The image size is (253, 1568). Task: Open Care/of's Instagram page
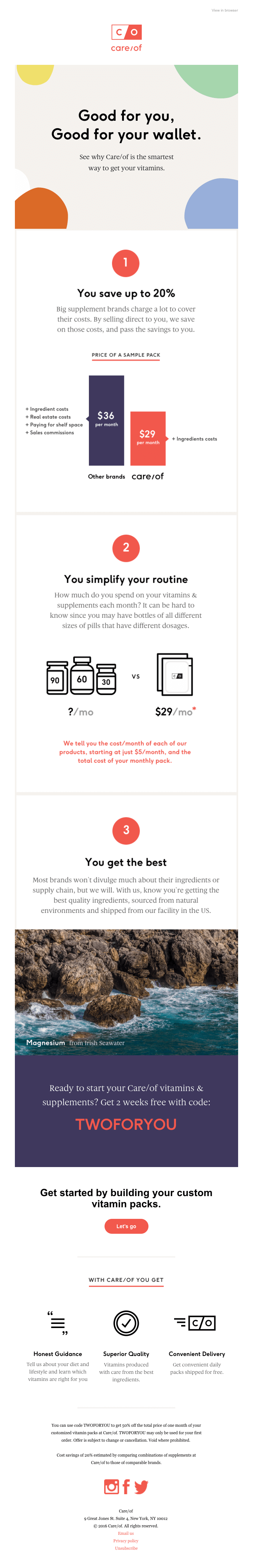tap(111, 1487)
